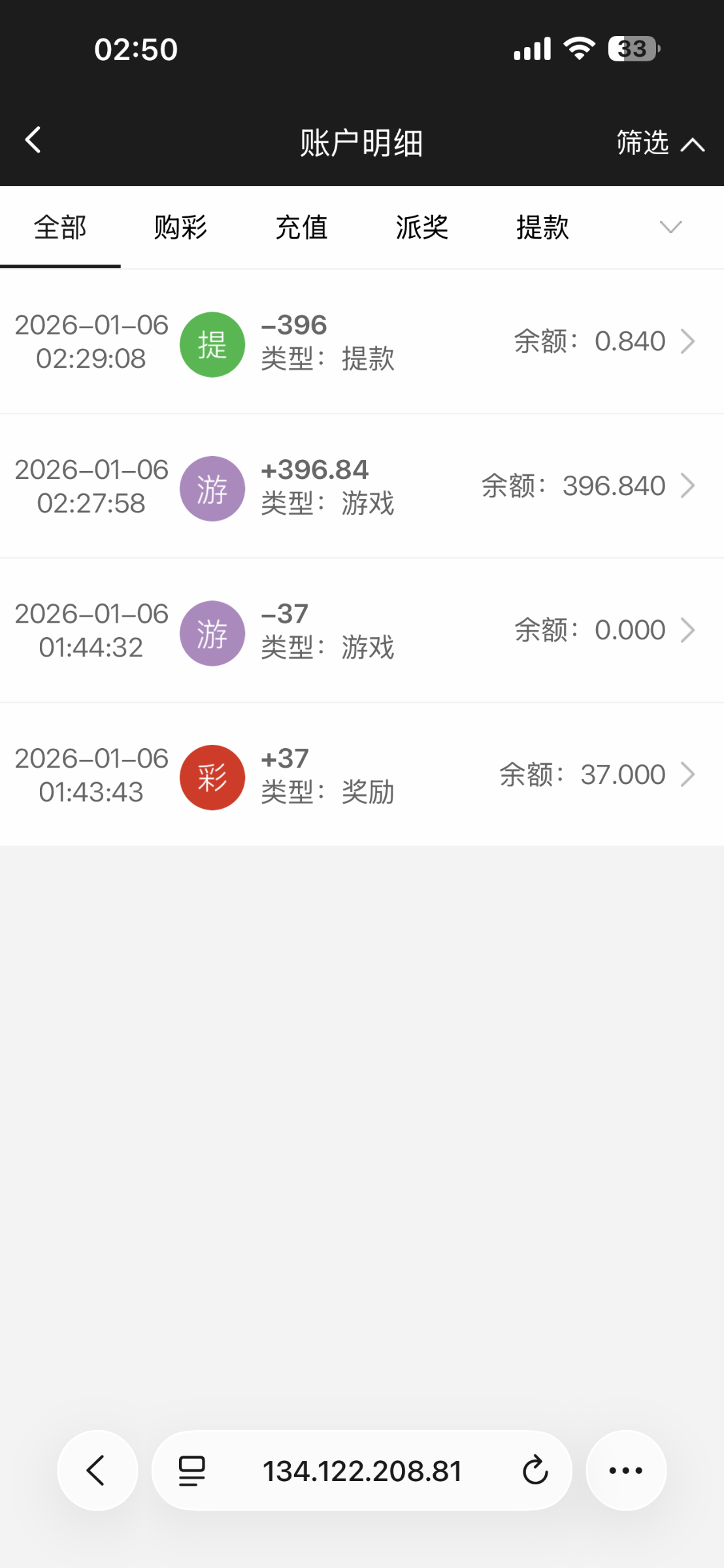Tap the browser's back arrow button
724x1568 pixels.
[97, 1471]
